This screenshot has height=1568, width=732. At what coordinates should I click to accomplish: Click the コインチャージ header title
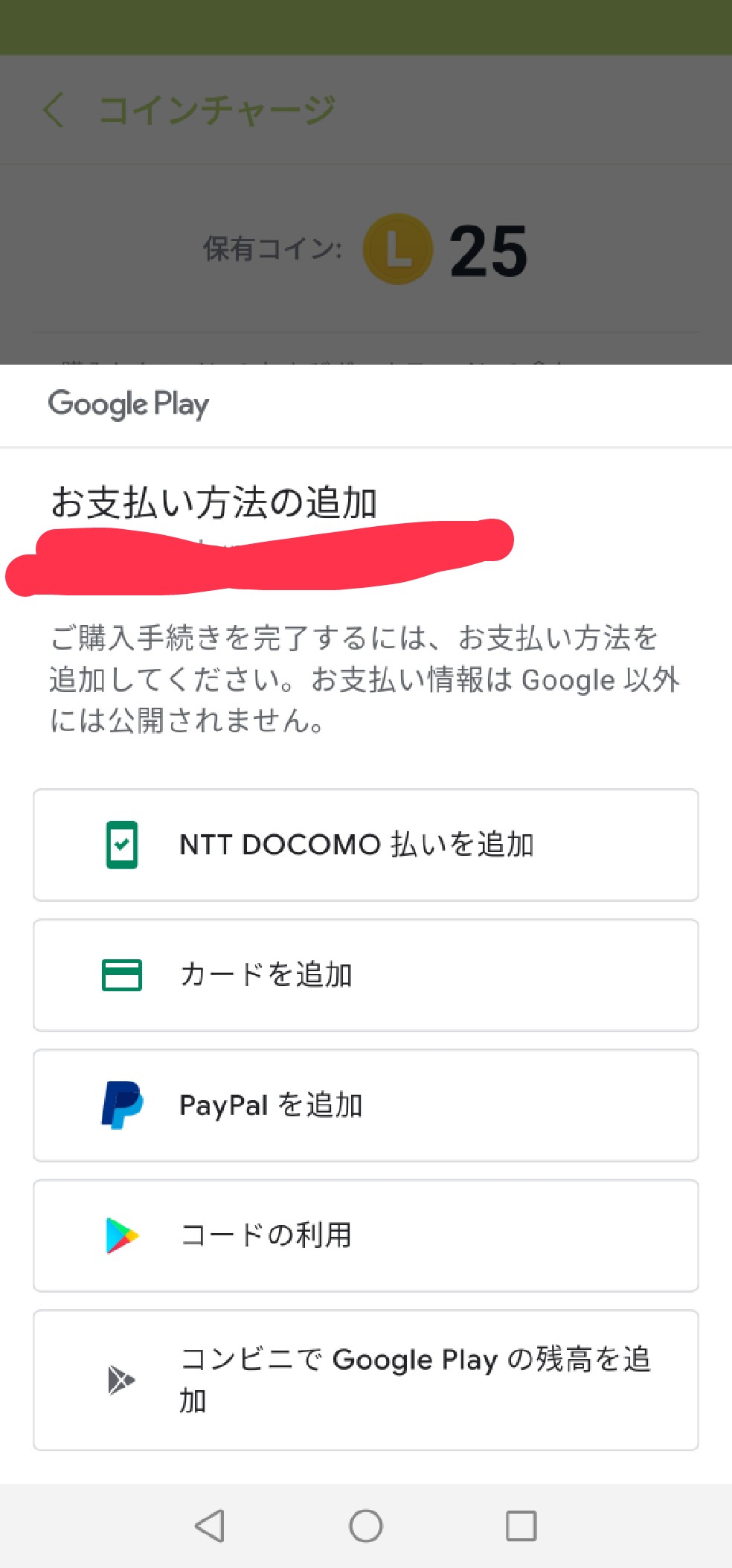(x=216, y=109)
